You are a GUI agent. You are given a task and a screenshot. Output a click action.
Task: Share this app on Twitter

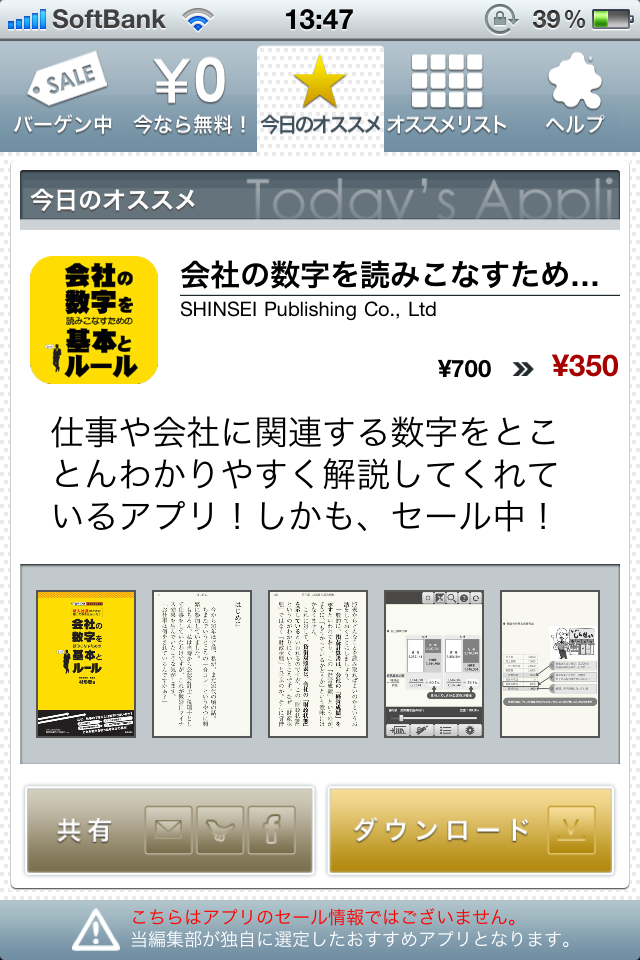(220, 830)
